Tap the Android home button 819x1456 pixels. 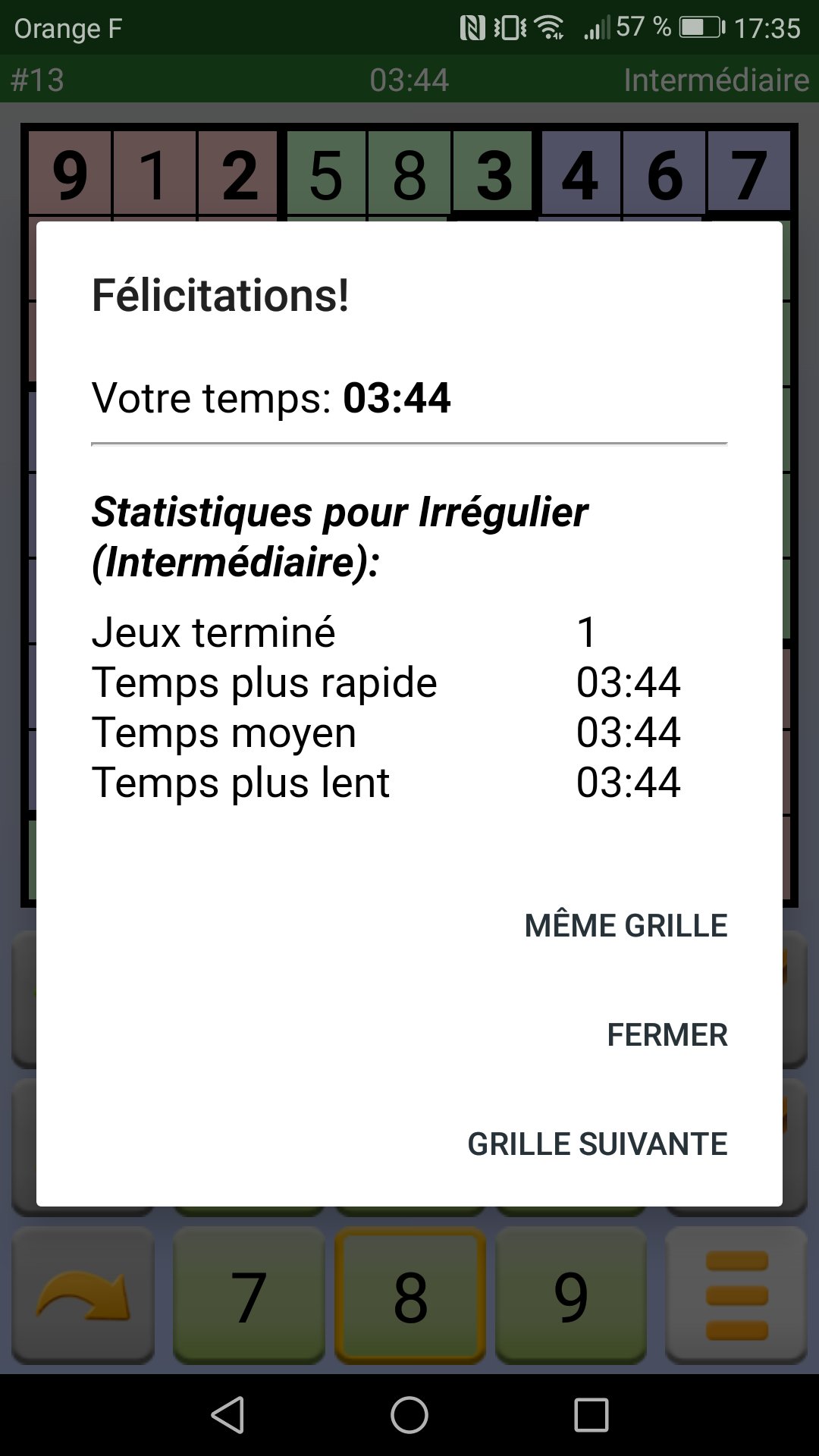409,1415
